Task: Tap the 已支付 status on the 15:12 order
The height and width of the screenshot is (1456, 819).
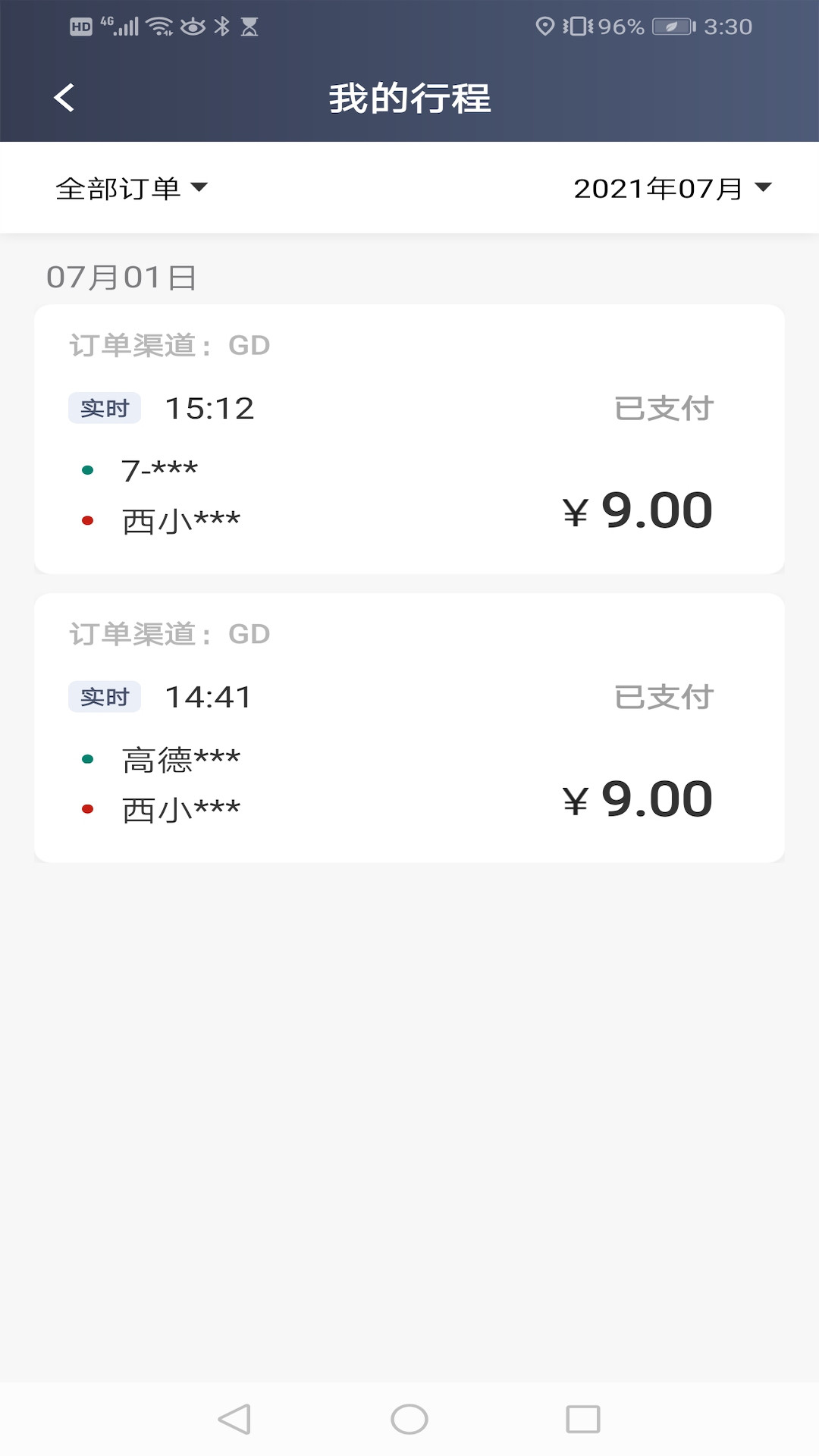Action: (664, 408)
